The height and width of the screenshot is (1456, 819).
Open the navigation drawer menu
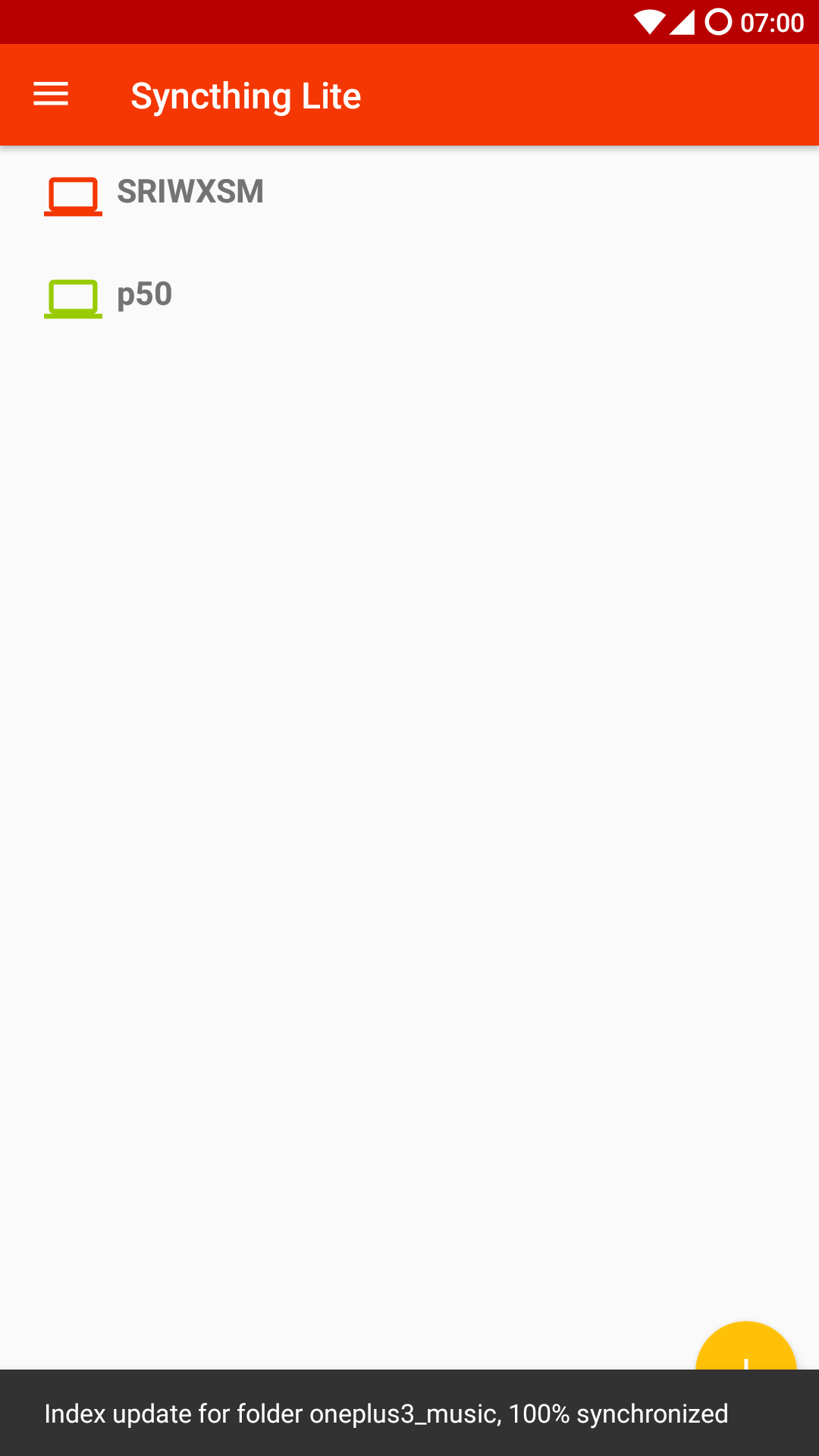pos(51,95)
